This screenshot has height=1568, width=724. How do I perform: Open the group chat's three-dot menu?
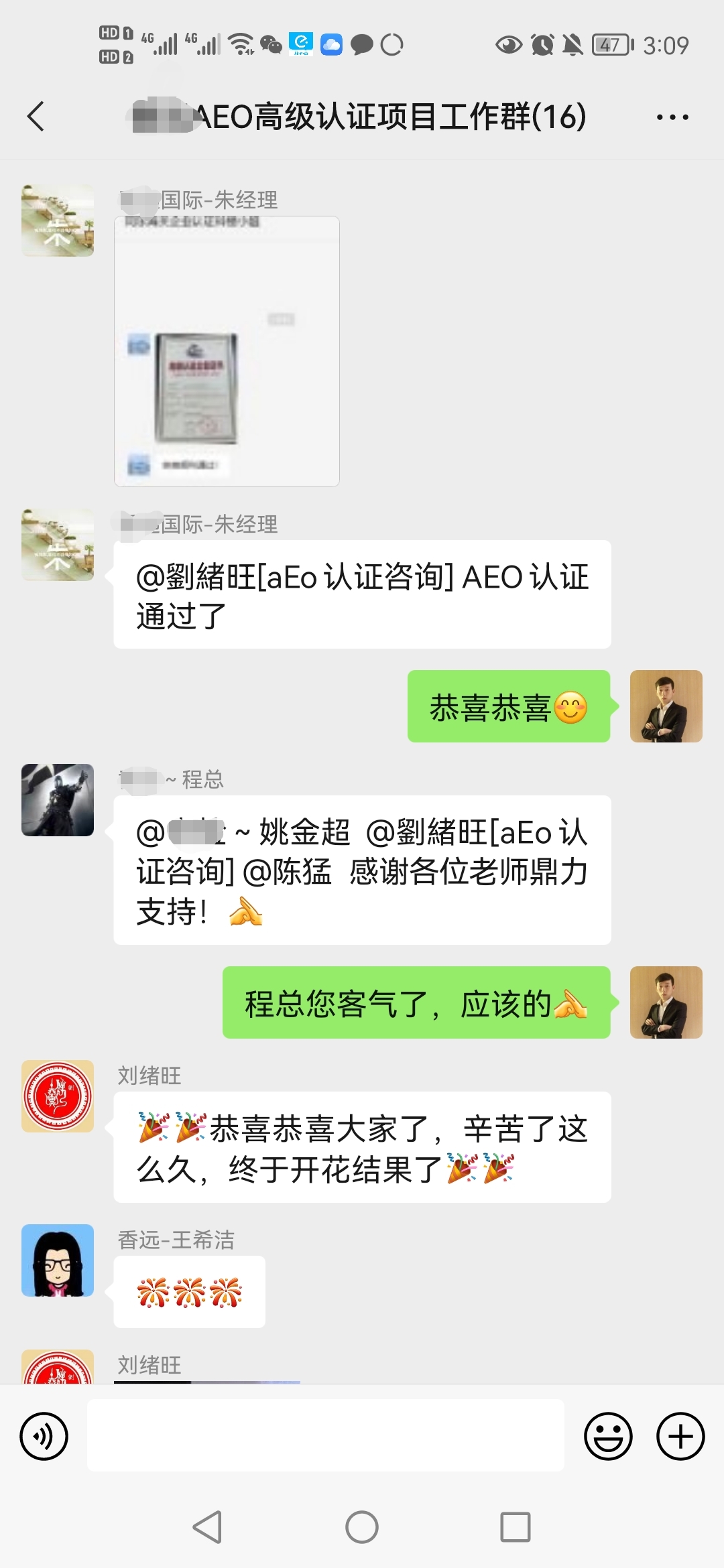(672, 117)
